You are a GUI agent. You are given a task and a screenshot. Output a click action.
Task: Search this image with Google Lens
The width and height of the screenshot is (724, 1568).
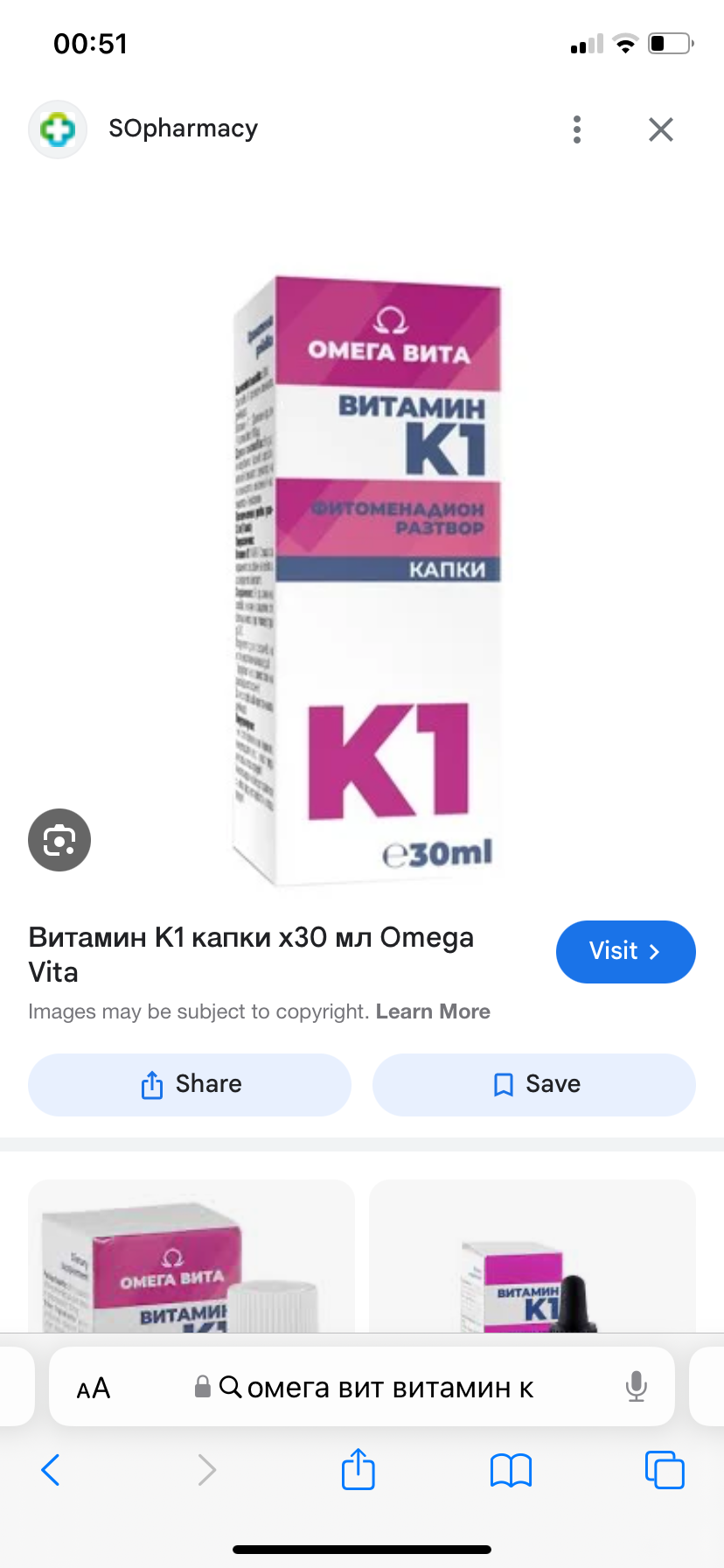click(59, 840)
